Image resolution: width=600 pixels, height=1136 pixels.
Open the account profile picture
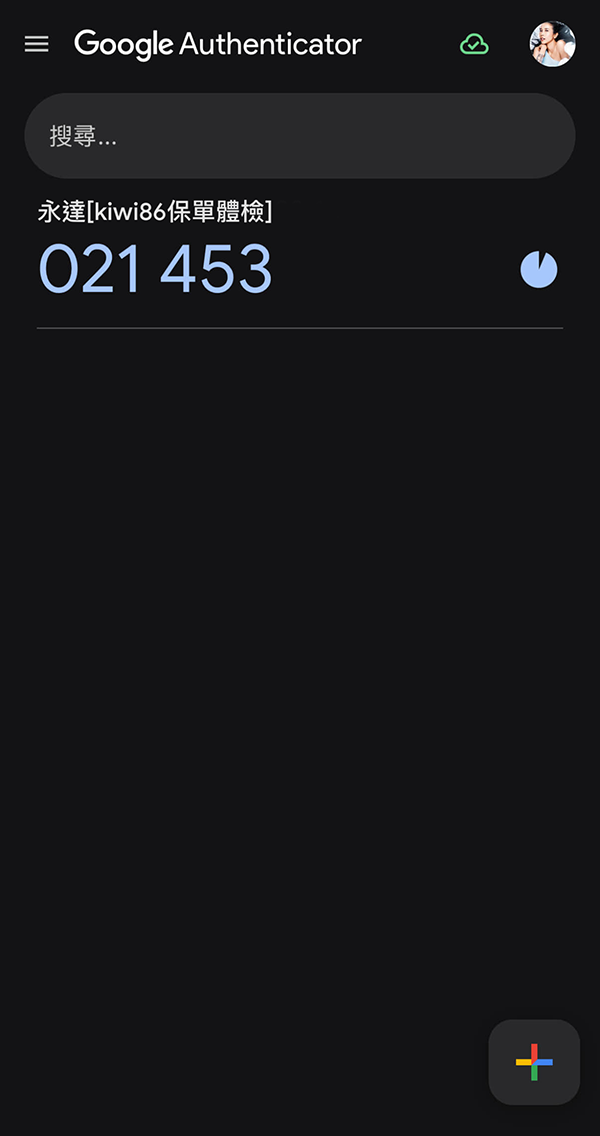coord(552,44)
